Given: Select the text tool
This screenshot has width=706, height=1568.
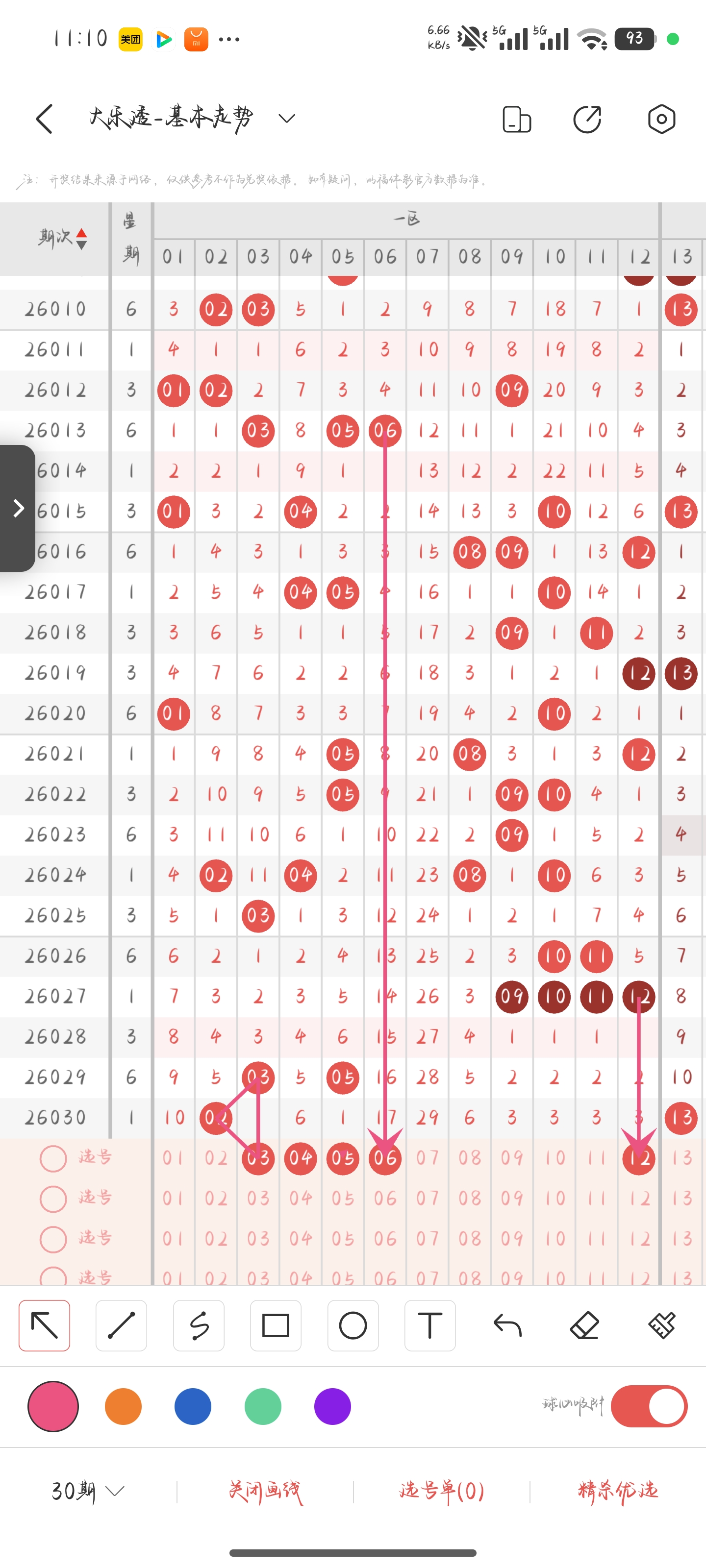Looking at the screenshot, I should pos(430,1325).
